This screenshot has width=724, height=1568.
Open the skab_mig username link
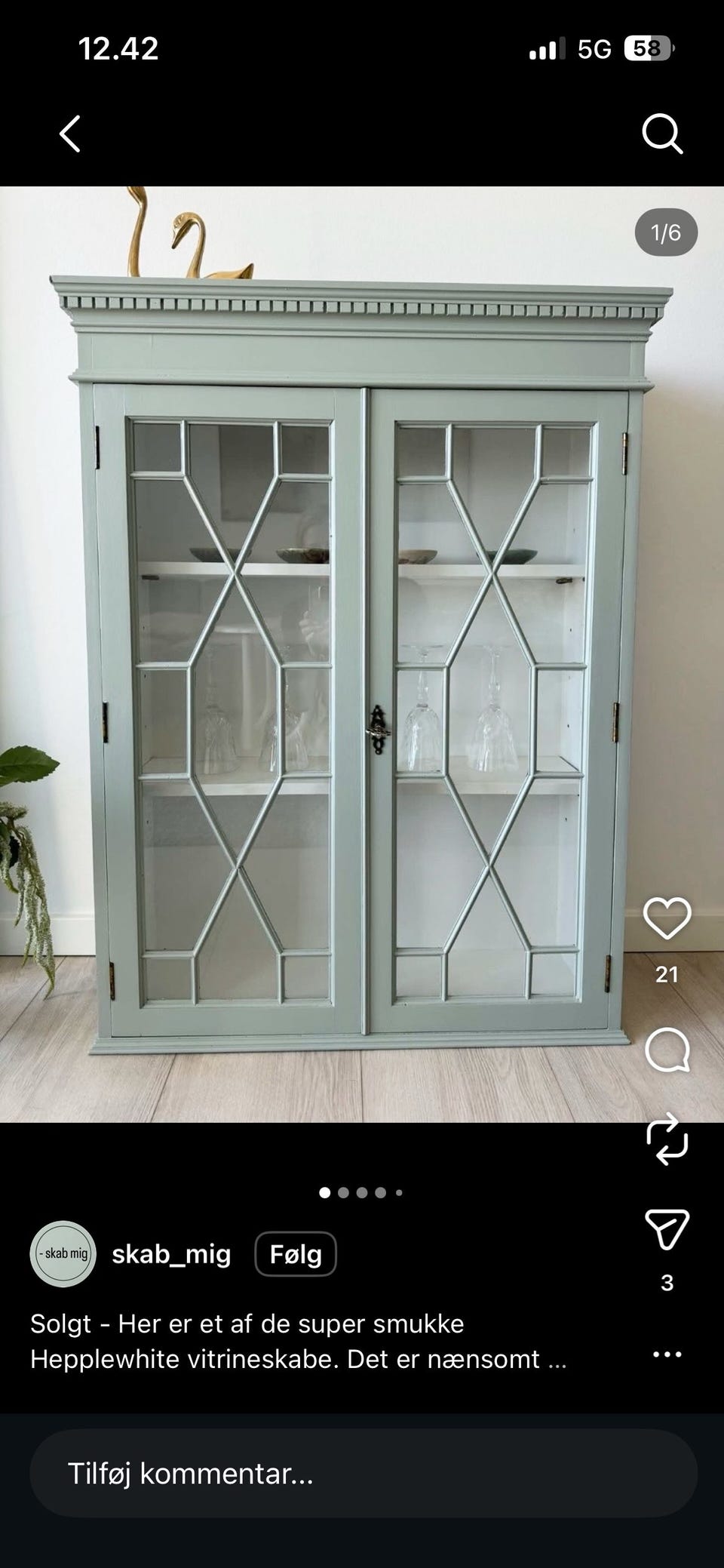171,1254
